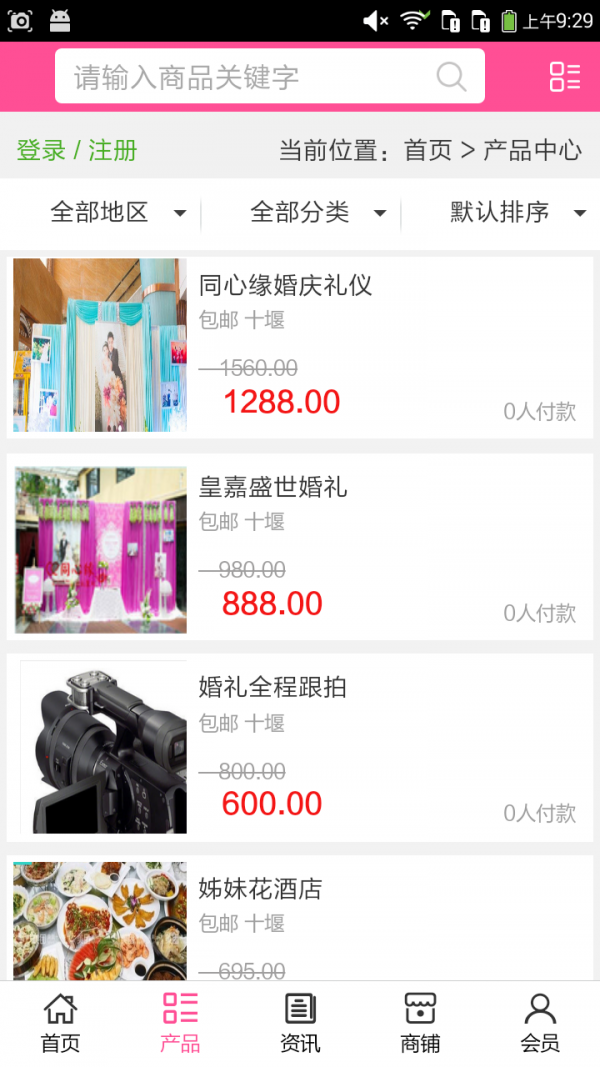
Task: Open 登录 / 注册 login link
Action: (x=77, y=151)
